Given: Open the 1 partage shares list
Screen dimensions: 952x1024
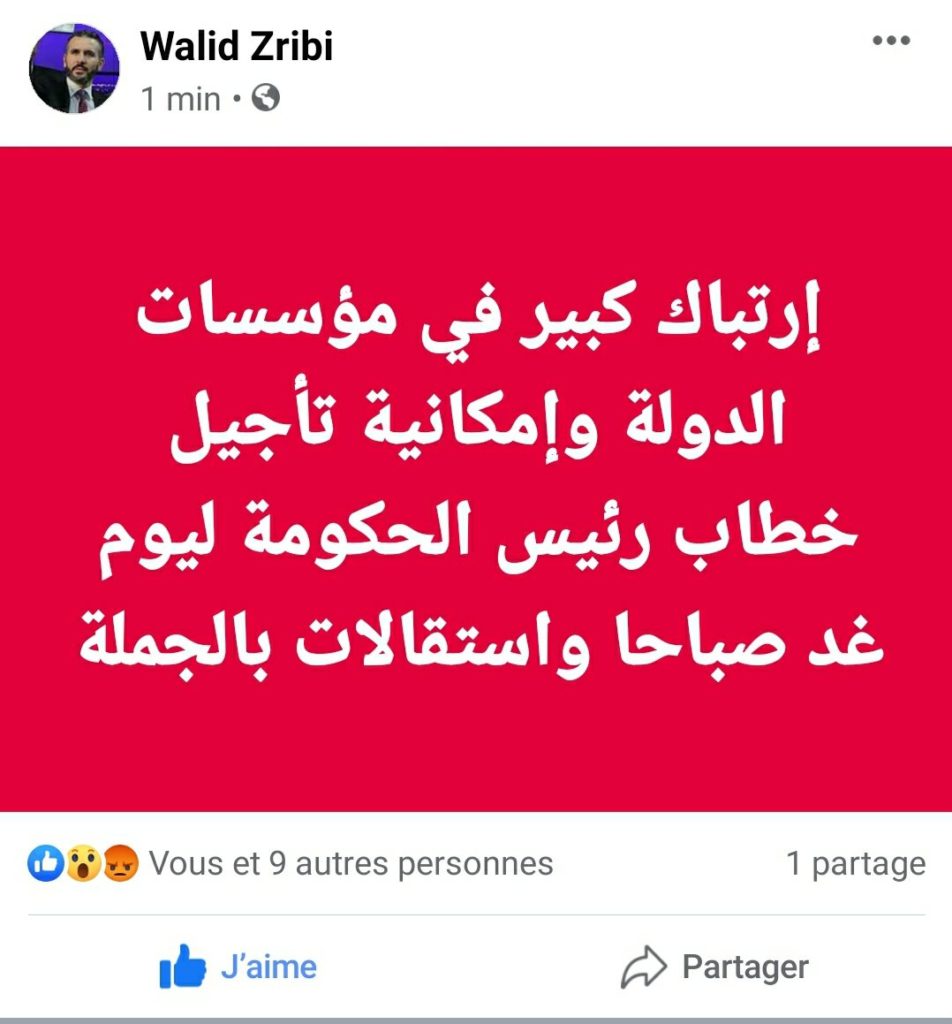Looking at the screenshot, I should pyautogui.click(x=855, y=864).
